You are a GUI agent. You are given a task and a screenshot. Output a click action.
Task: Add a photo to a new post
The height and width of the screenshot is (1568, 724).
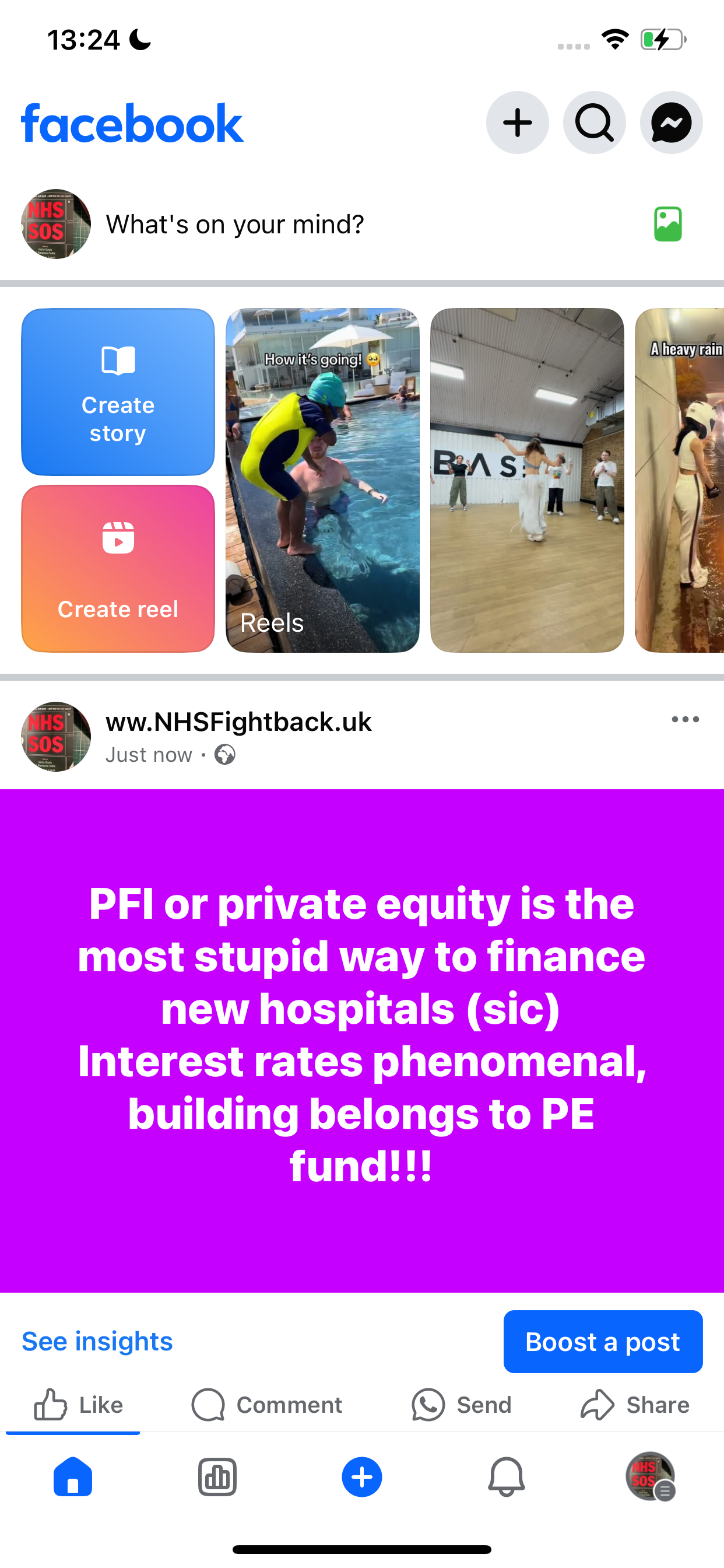pyautogui.click(x=667, y=224)
